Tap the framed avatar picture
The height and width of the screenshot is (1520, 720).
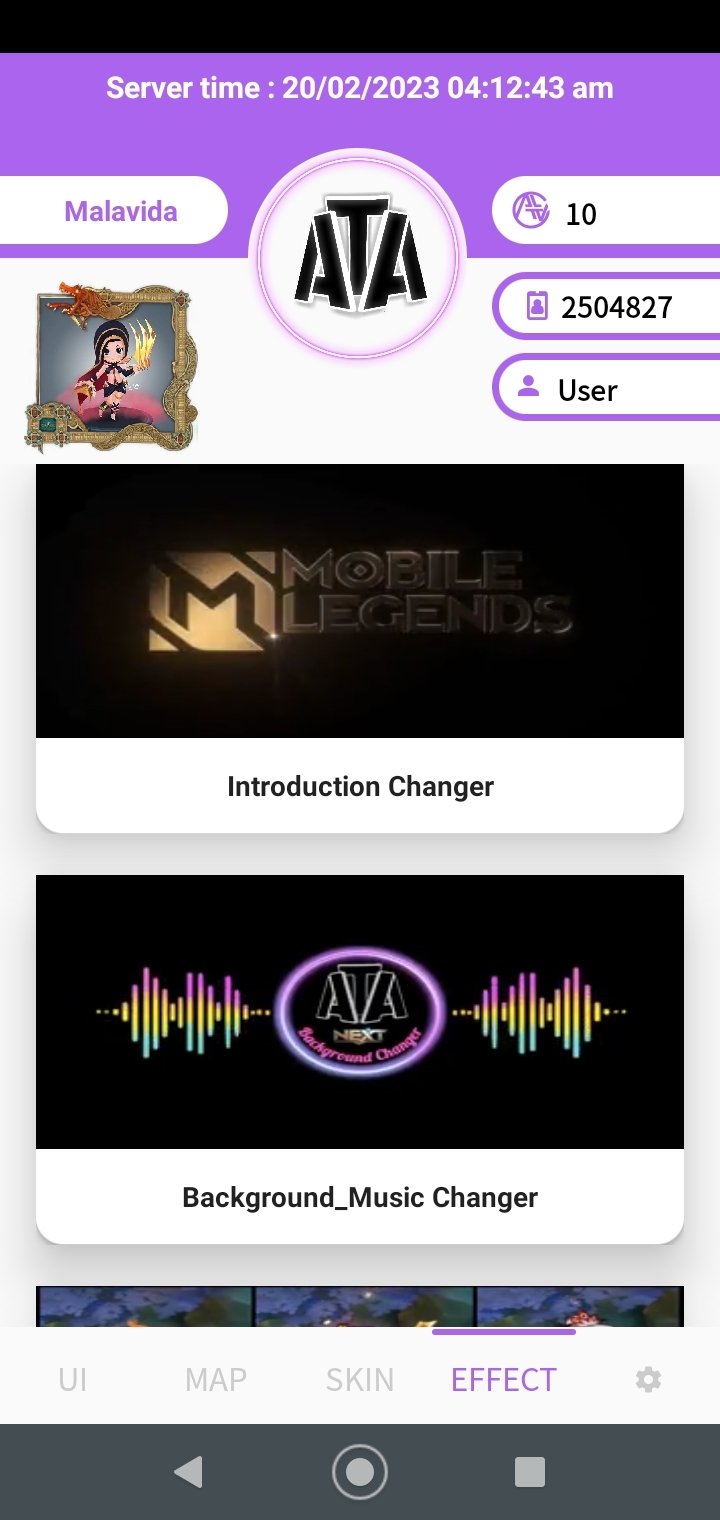[111, 366]
